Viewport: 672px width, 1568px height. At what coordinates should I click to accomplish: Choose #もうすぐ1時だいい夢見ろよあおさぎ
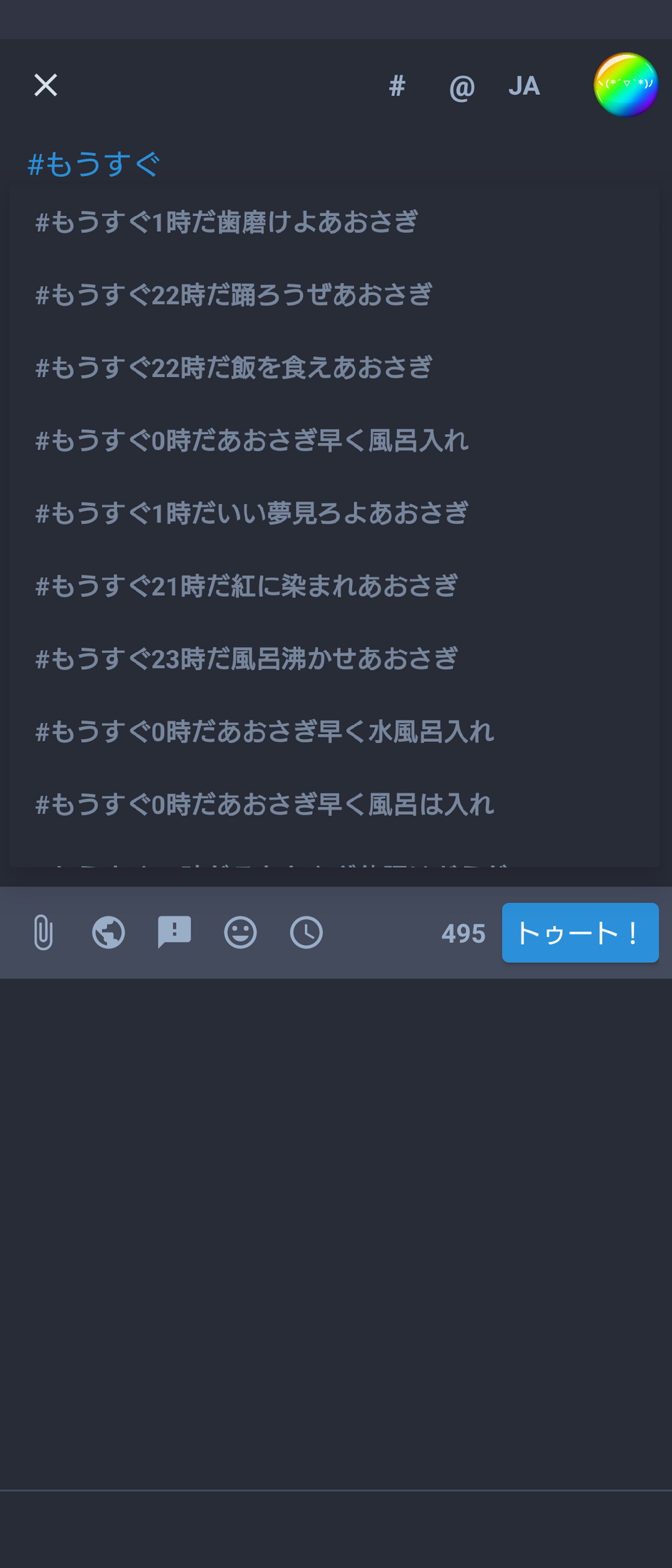point(252,513)
